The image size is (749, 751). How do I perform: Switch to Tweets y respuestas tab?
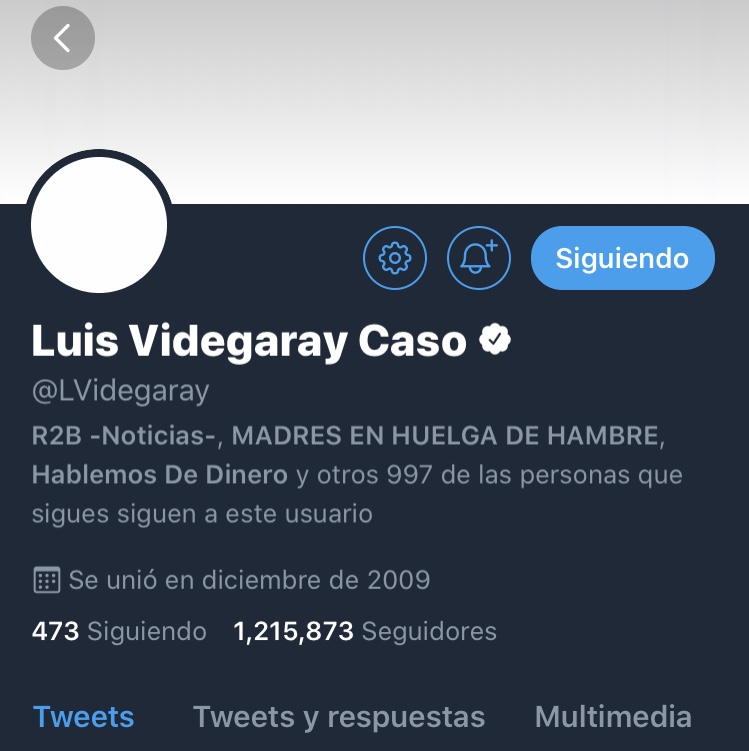338,717
